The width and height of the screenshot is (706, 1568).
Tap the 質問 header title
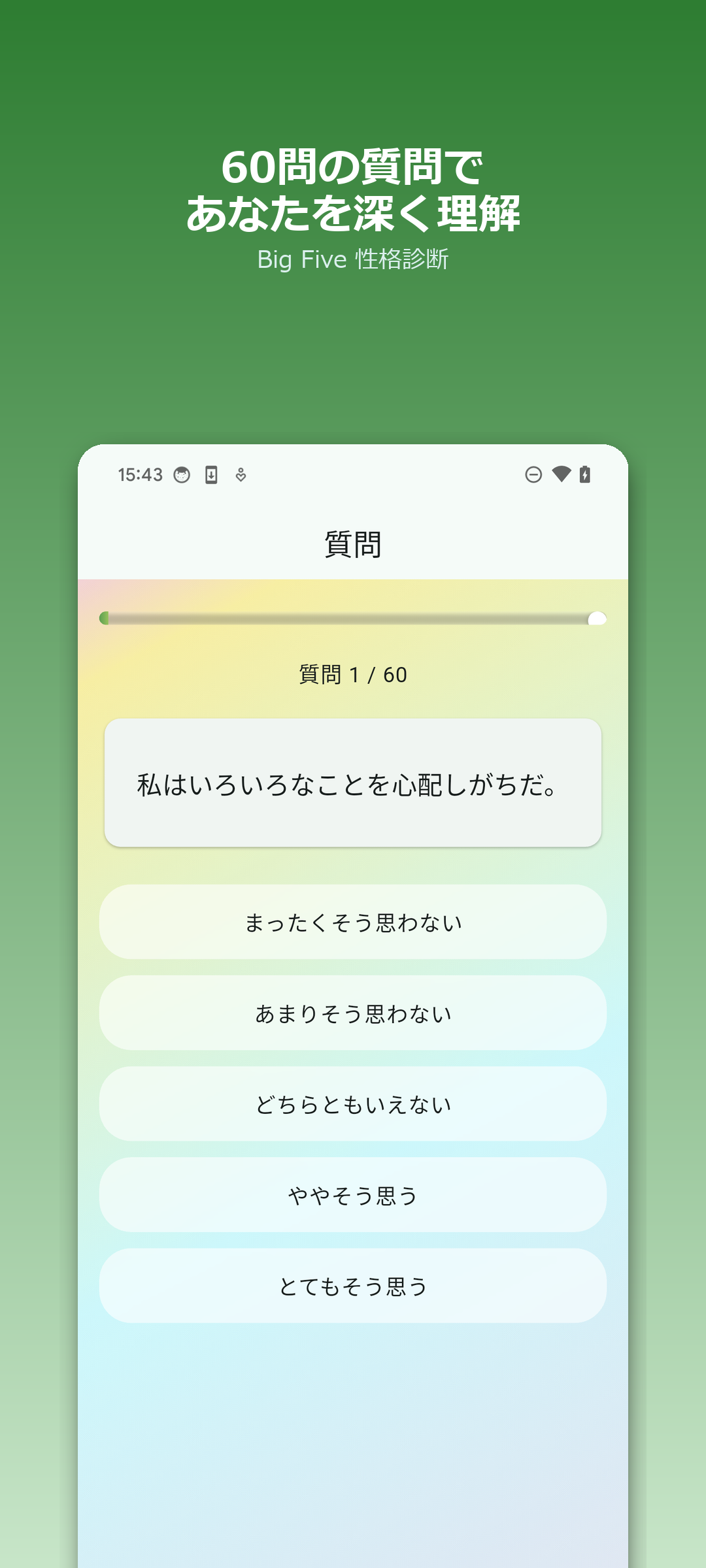pos(353,541)
